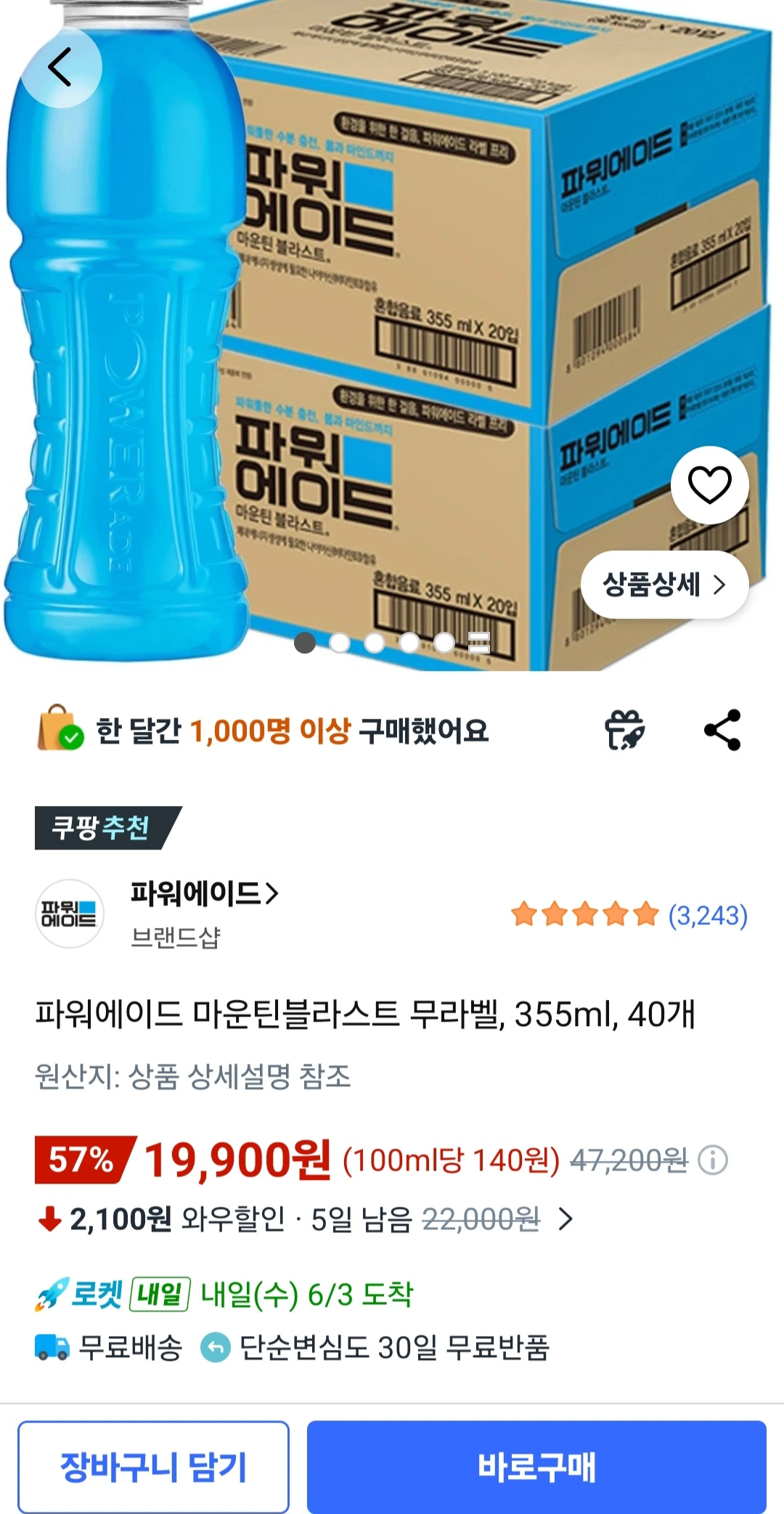This screenshot has height=1514, width=784.
Task: View the 3,243 star reviews
Action: pos(629,915)
